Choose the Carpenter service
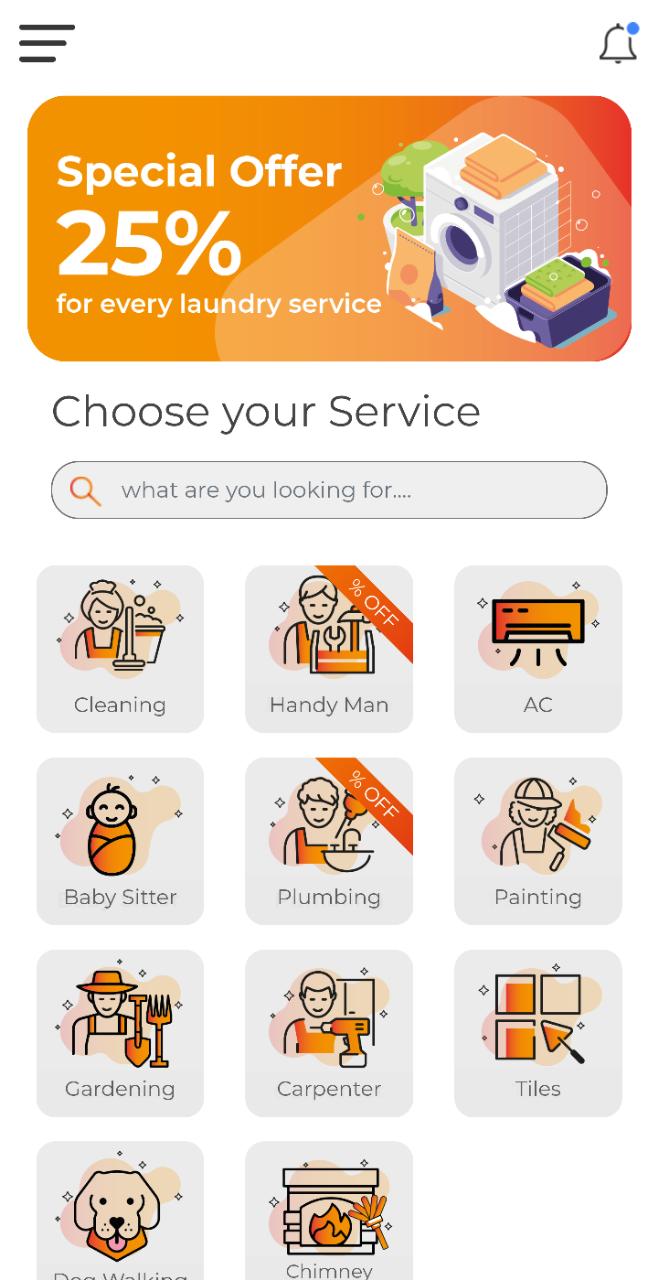Image resolution: width=658 pixels, height=1280 pixels. pos(329,1032)
